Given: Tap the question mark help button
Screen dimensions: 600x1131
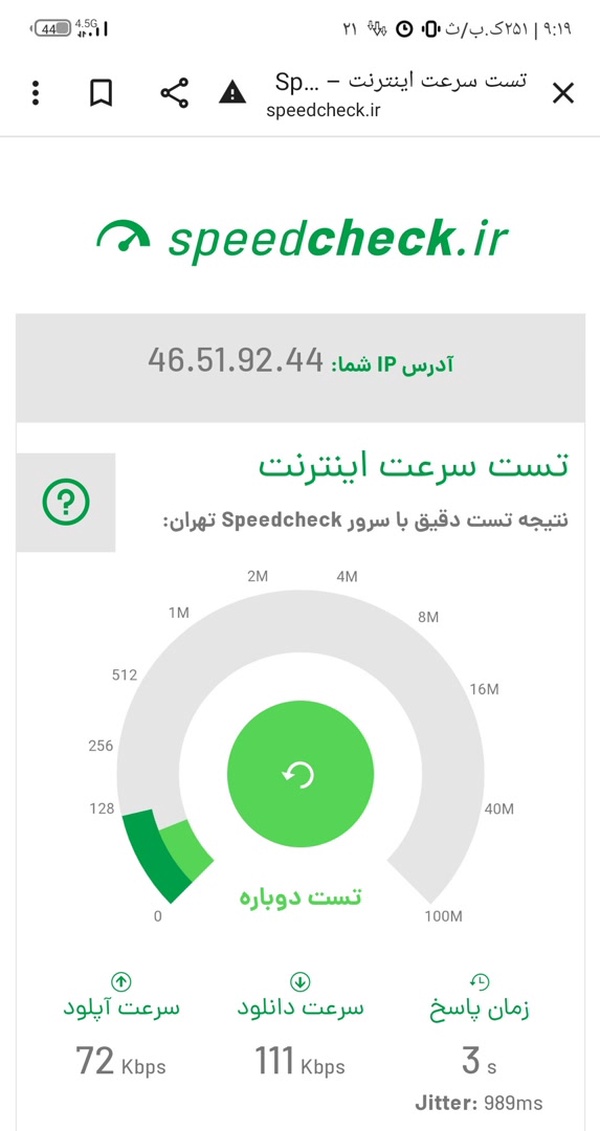Looking at the screenshot, I should [66, 502].
